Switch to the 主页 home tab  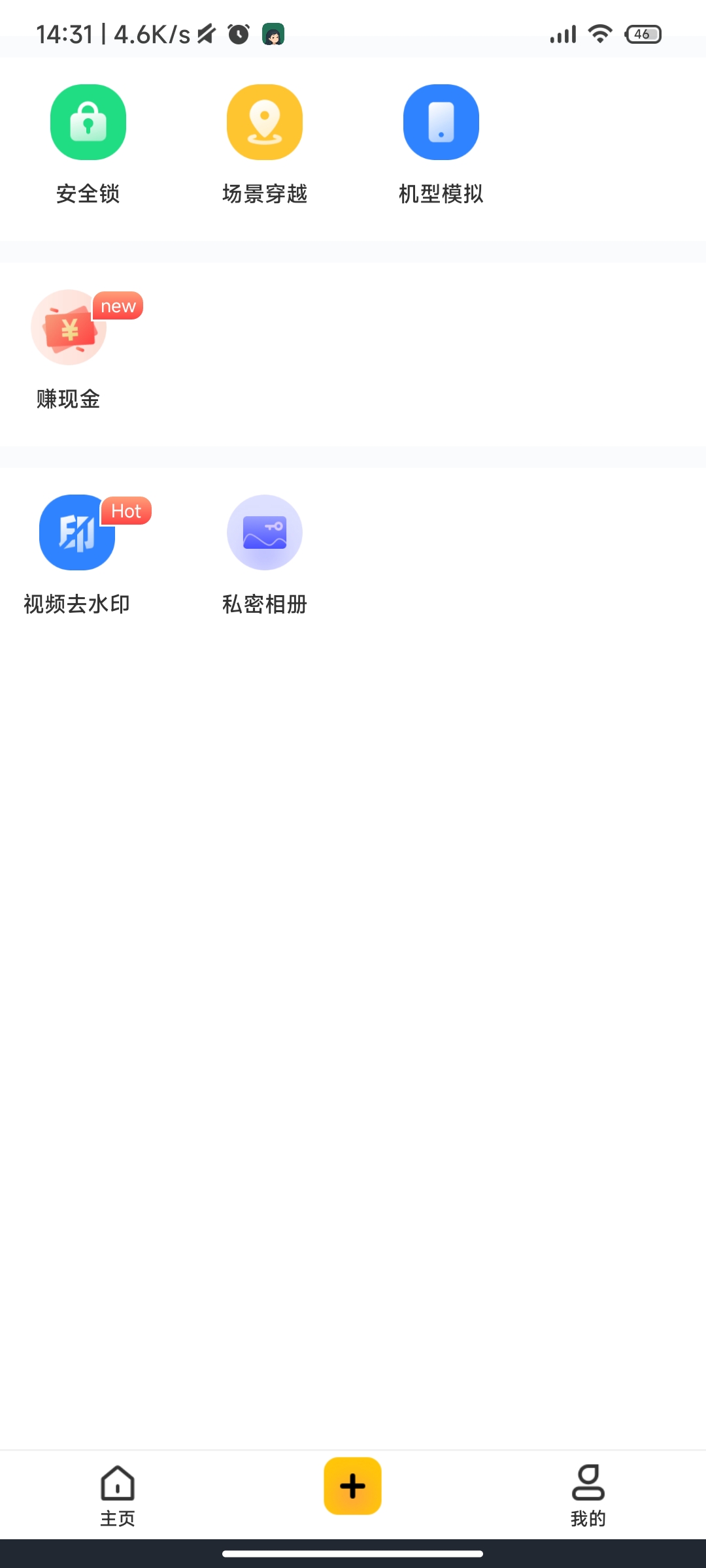pos(117,1503)
